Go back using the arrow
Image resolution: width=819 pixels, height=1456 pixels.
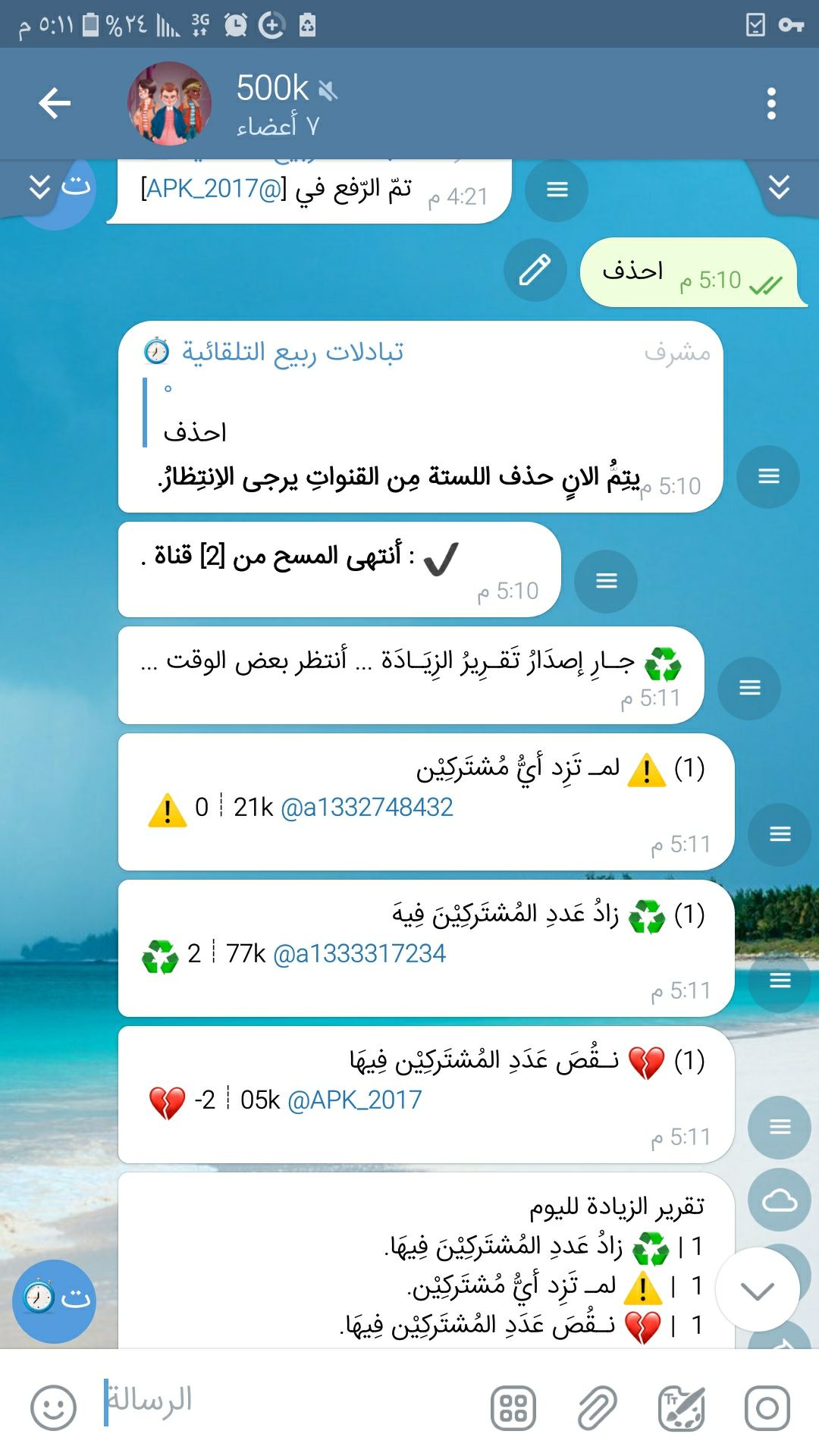[x=55, y=103]
